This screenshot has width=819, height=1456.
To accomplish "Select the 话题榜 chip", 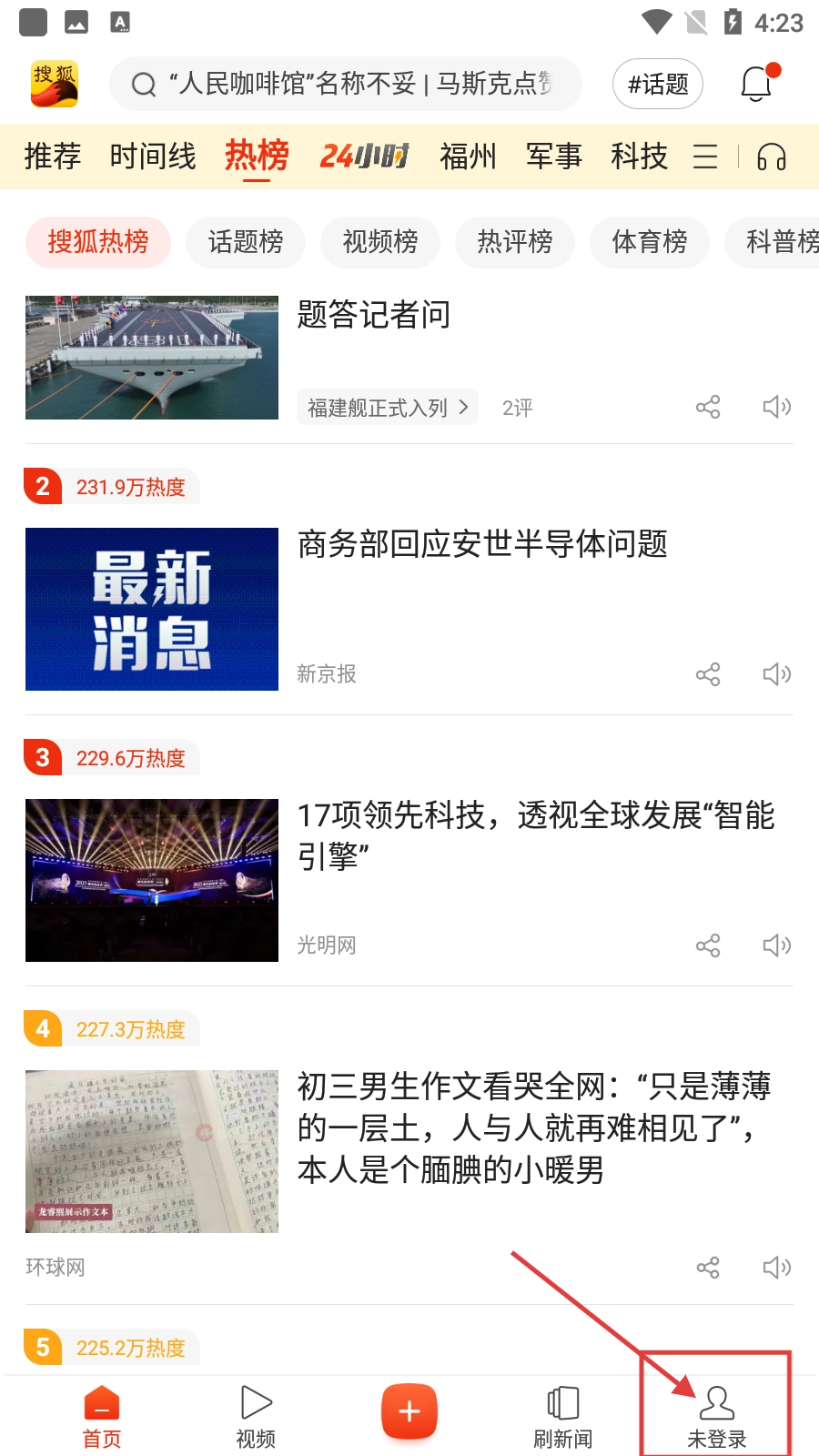I will point(246,242).
